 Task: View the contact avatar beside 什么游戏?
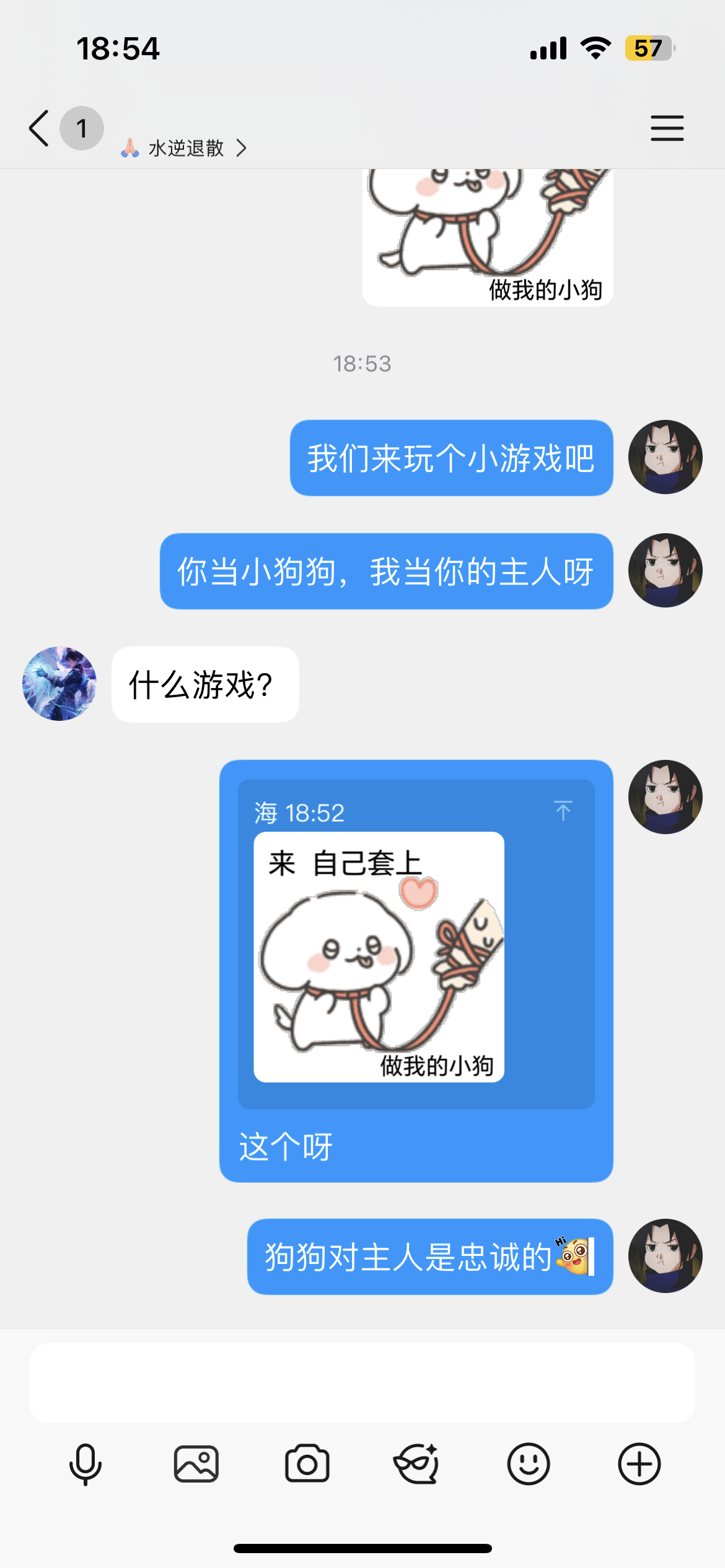point(59,684)
